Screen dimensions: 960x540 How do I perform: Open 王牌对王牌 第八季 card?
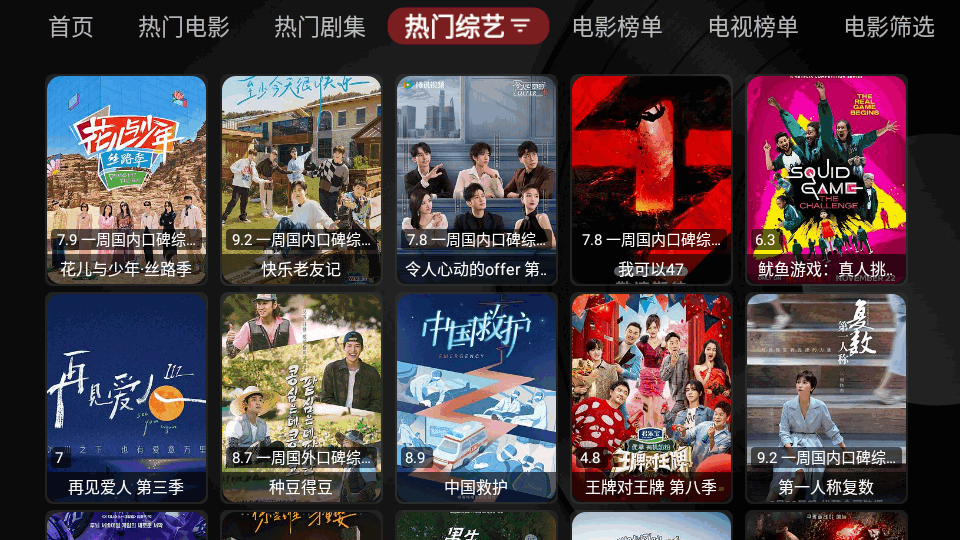point(651,397)
